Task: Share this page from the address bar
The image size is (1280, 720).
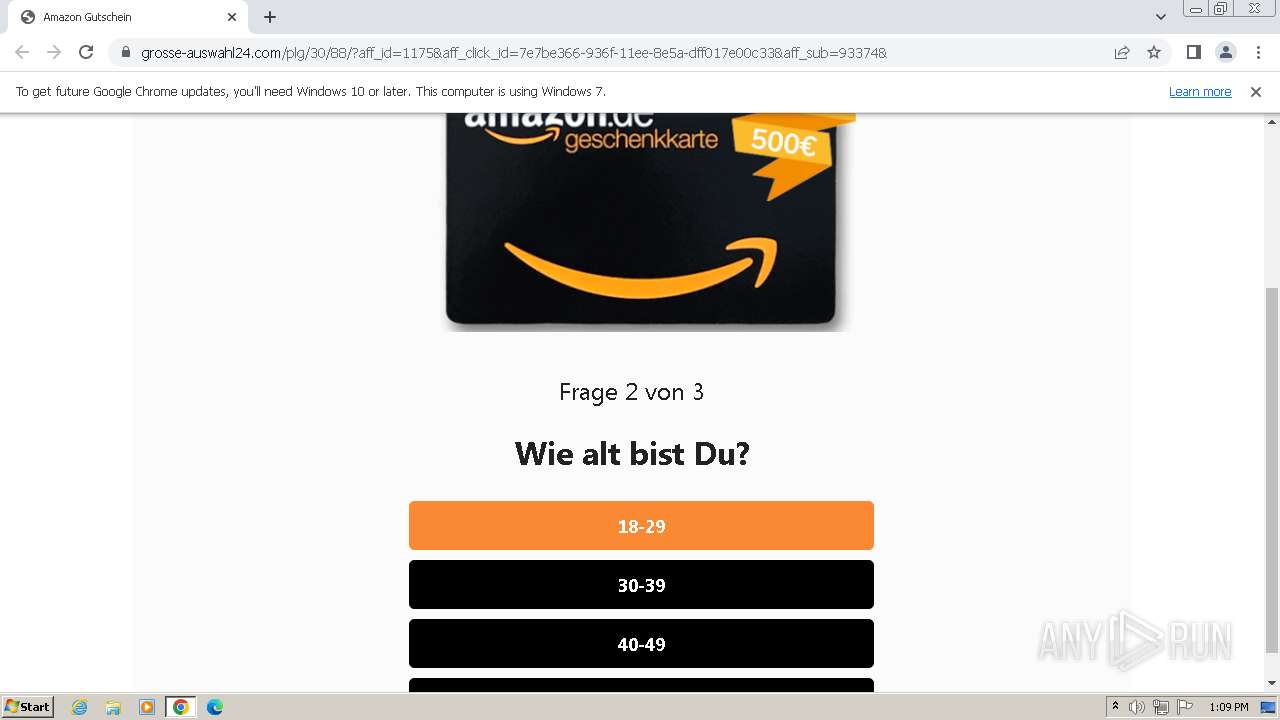Action: [x=1122, y=52]
